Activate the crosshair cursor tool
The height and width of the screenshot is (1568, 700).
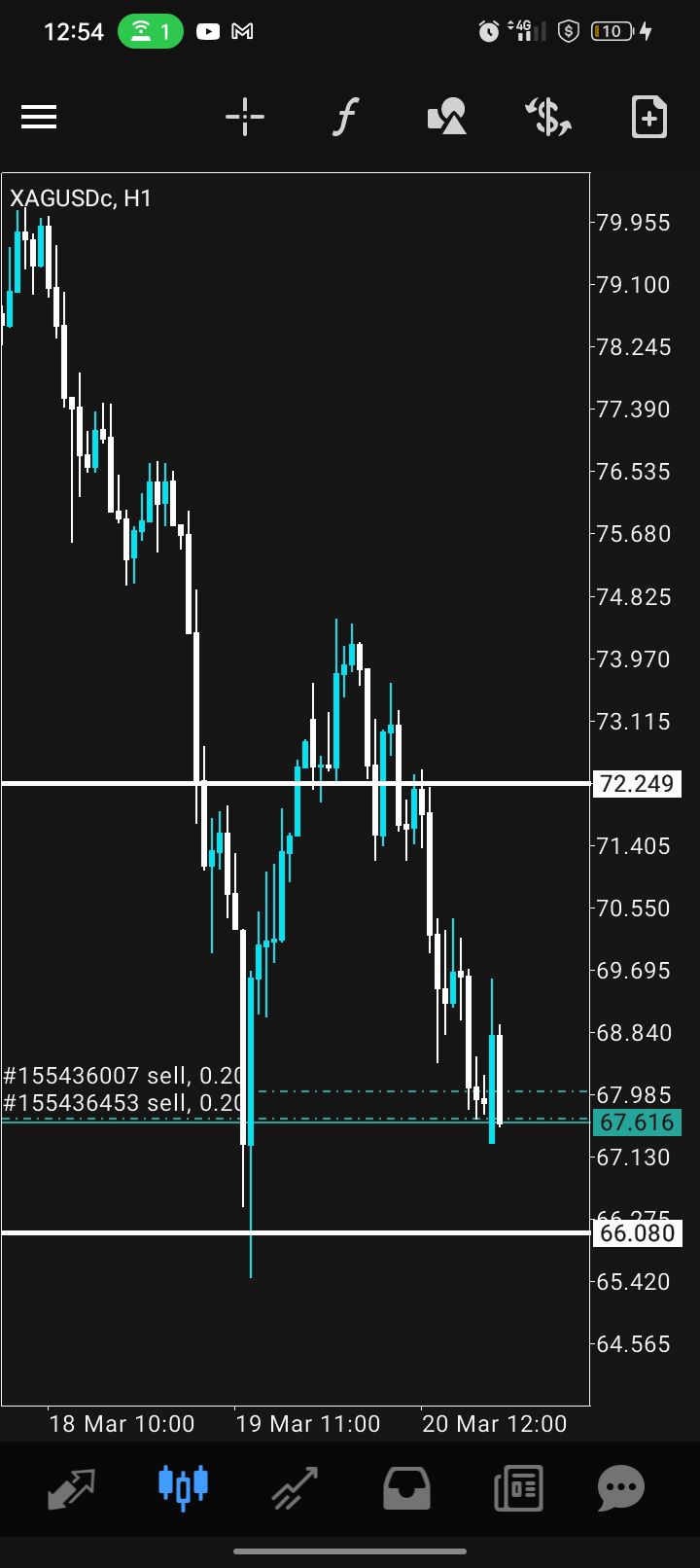(x=245, y=118)
